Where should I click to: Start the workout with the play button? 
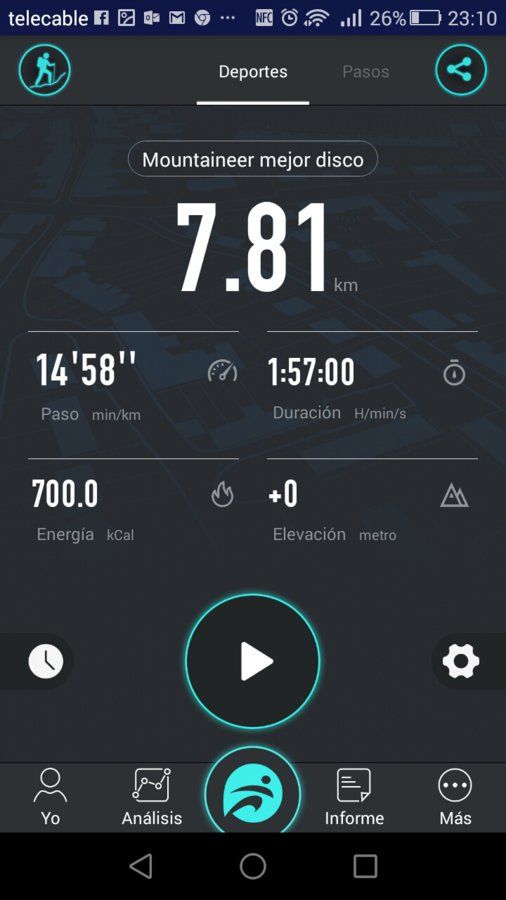coord(253,661)
